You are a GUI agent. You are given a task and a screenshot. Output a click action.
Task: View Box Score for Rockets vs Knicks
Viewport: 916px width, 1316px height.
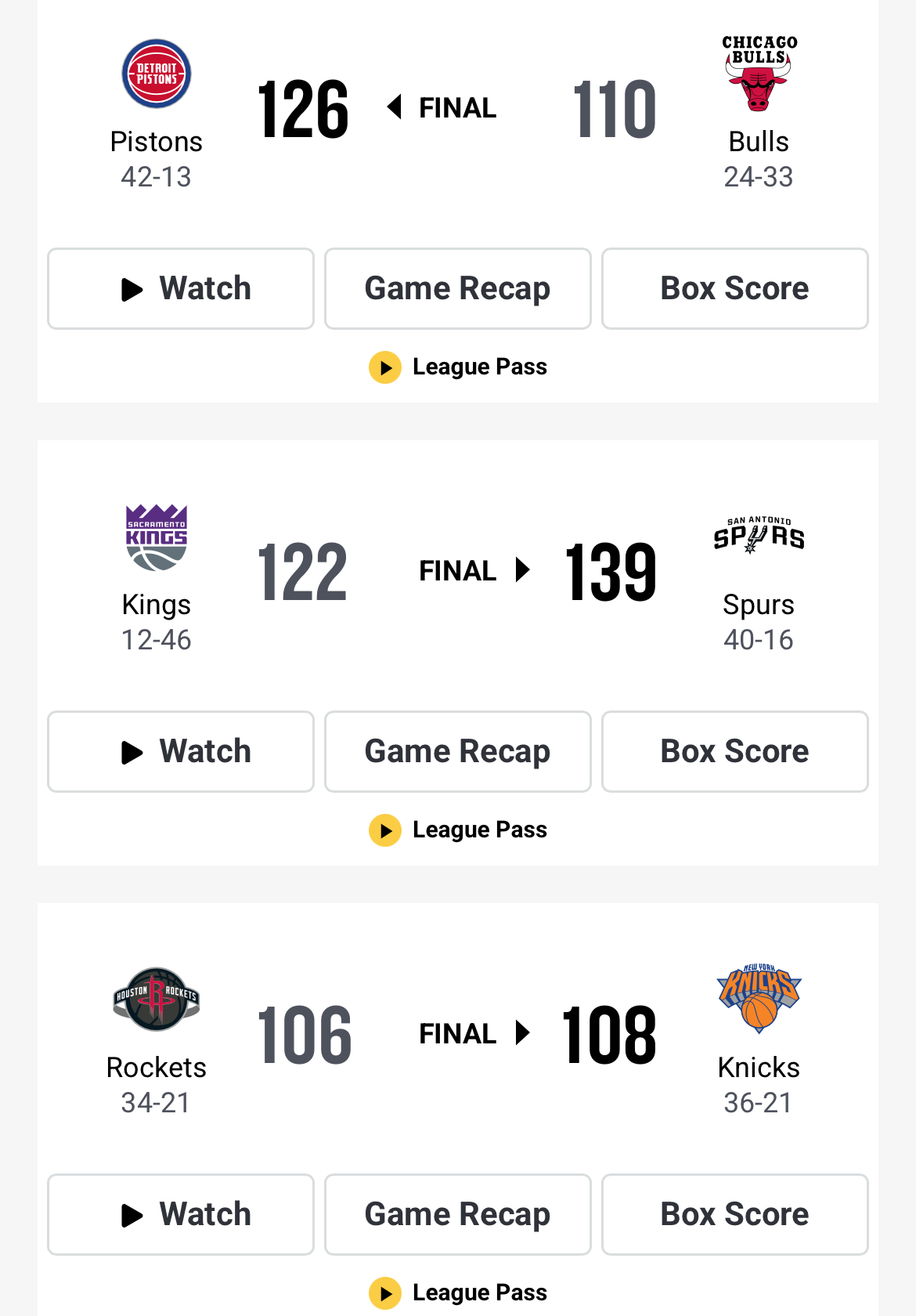click(x=734, y=1215)
